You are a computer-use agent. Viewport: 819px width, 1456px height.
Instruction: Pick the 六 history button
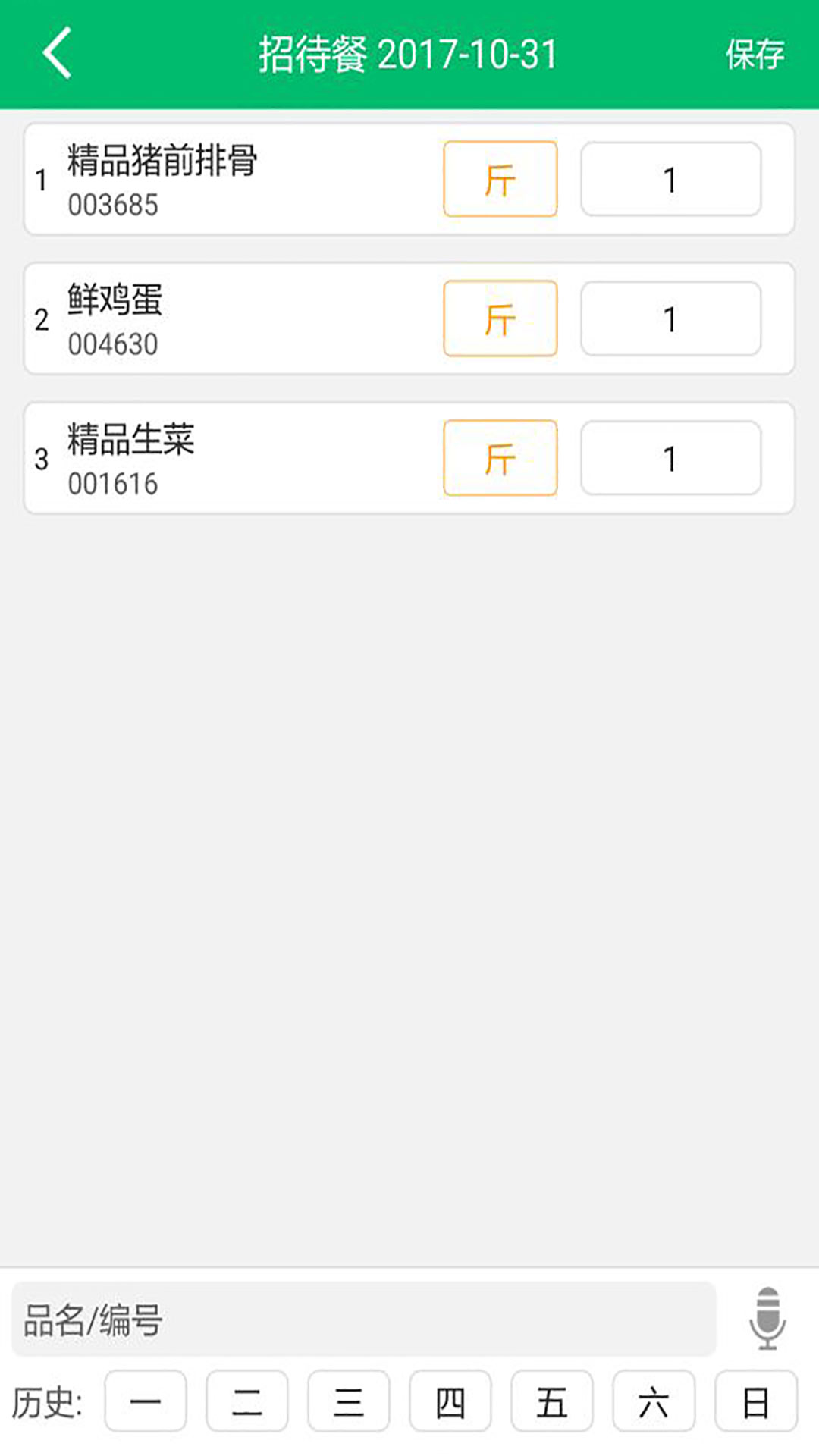tap(654, 1401)
